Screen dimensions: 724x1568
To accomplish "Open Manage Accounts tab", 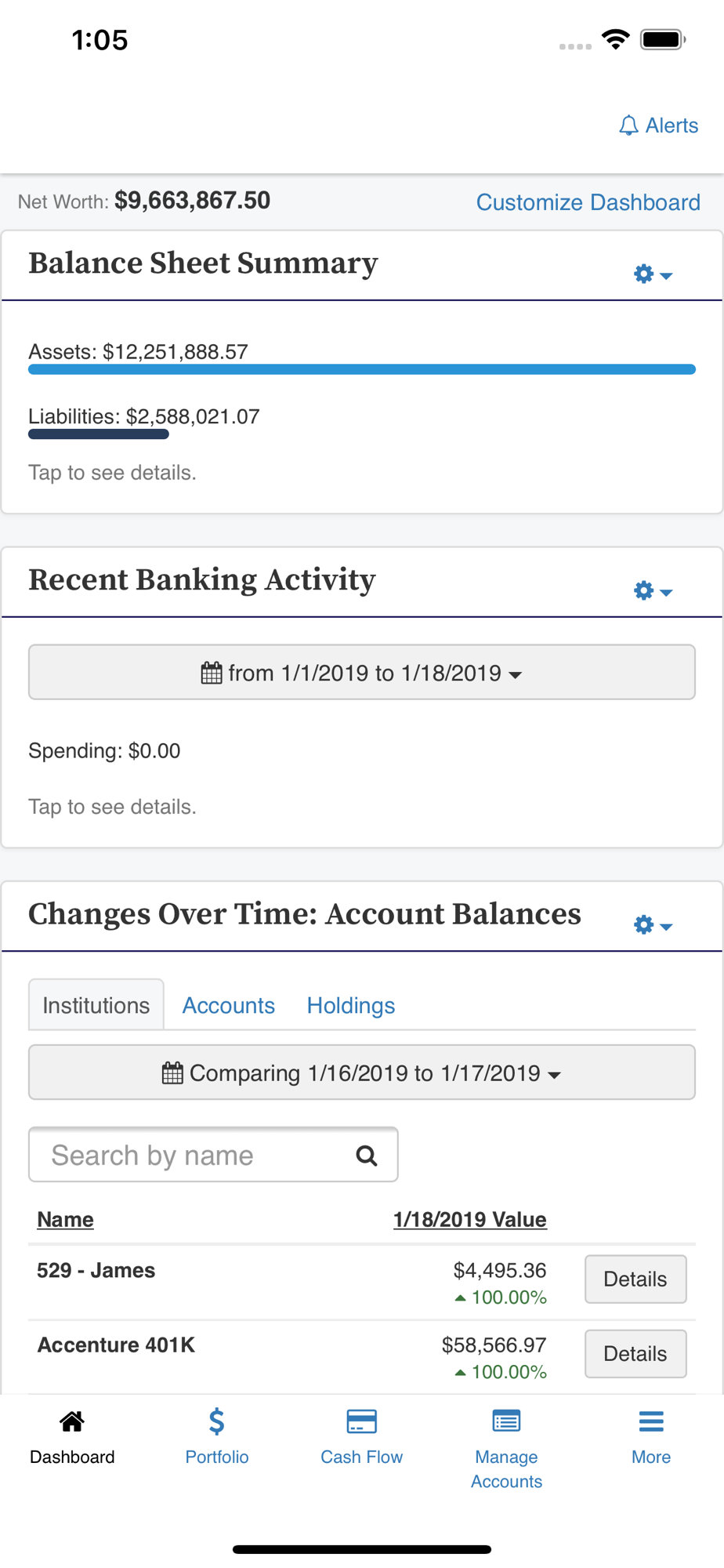I will (x=506, y=1449).
